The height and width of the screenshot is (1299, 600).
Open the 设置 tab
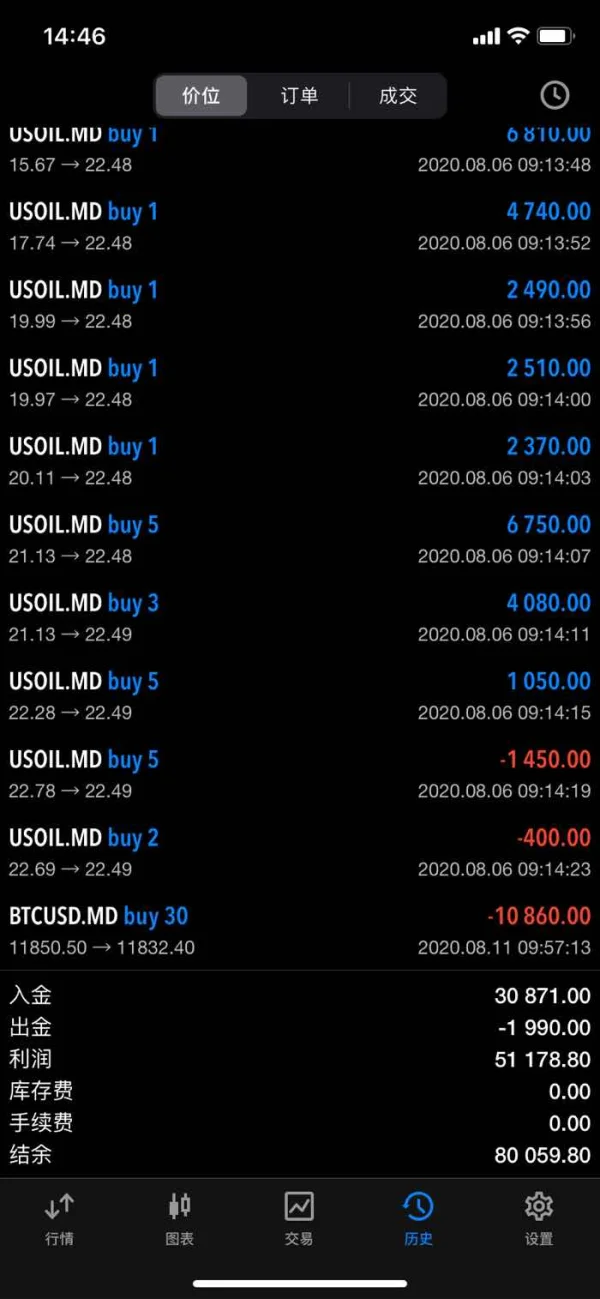coord(538,1218)
